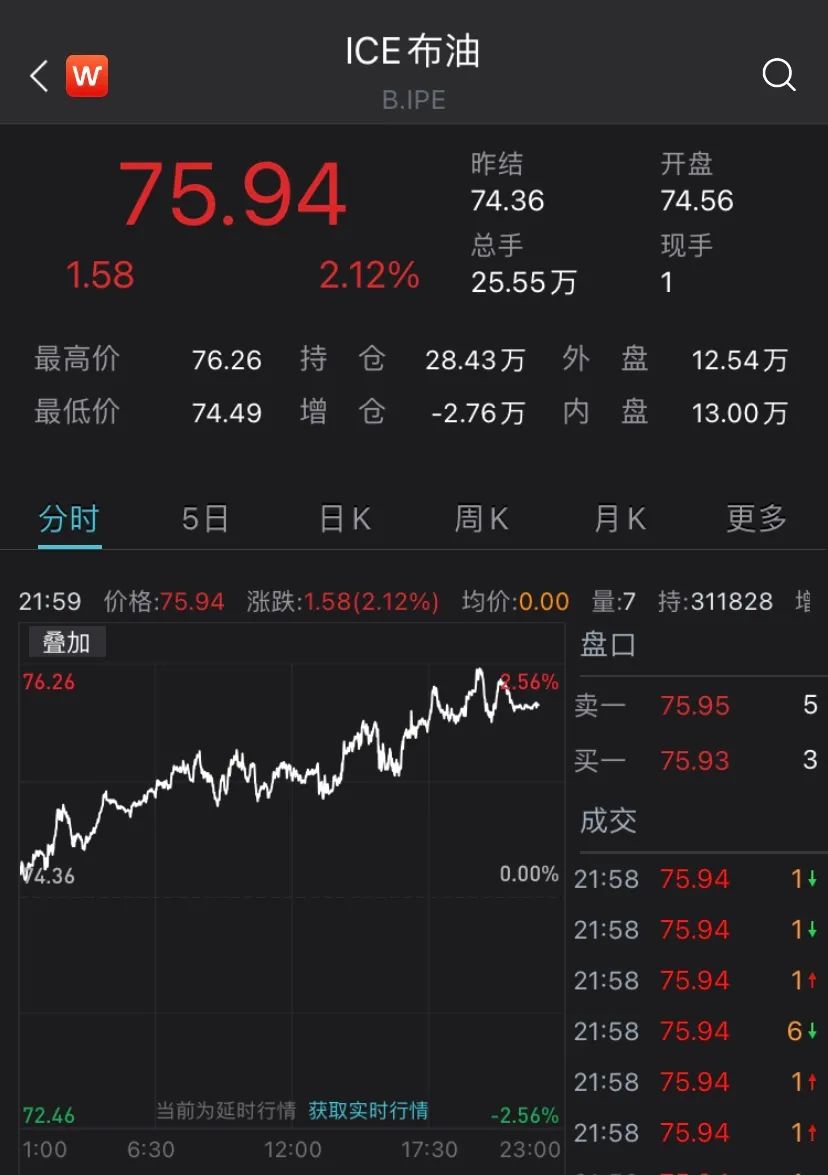Tap the Wind "W" logo icon
This screenshot has width=828, height=1175.
(x=87, y=75)
